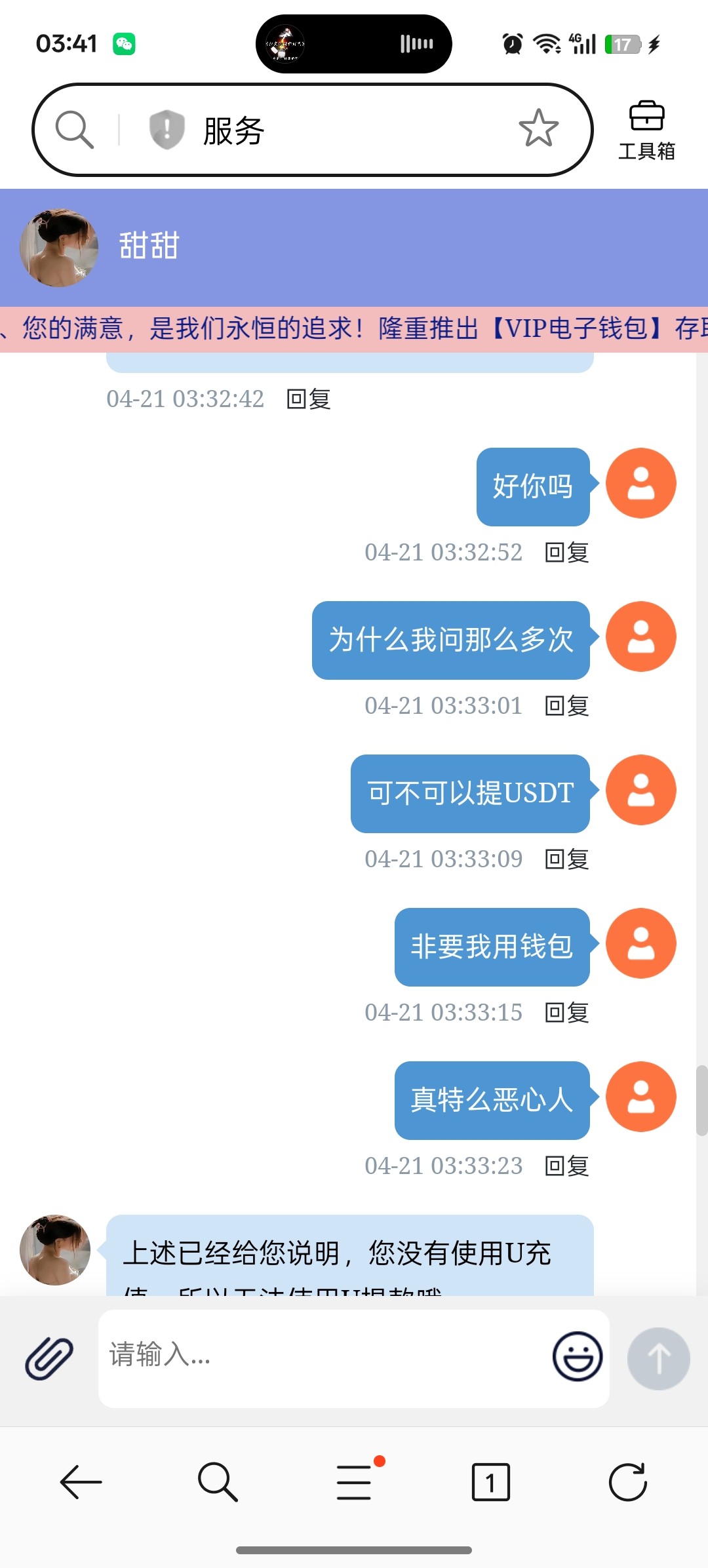The image size is (708, 1568).
Task: Reply to 非要我用钱包 message
Action: (567, 1013)
